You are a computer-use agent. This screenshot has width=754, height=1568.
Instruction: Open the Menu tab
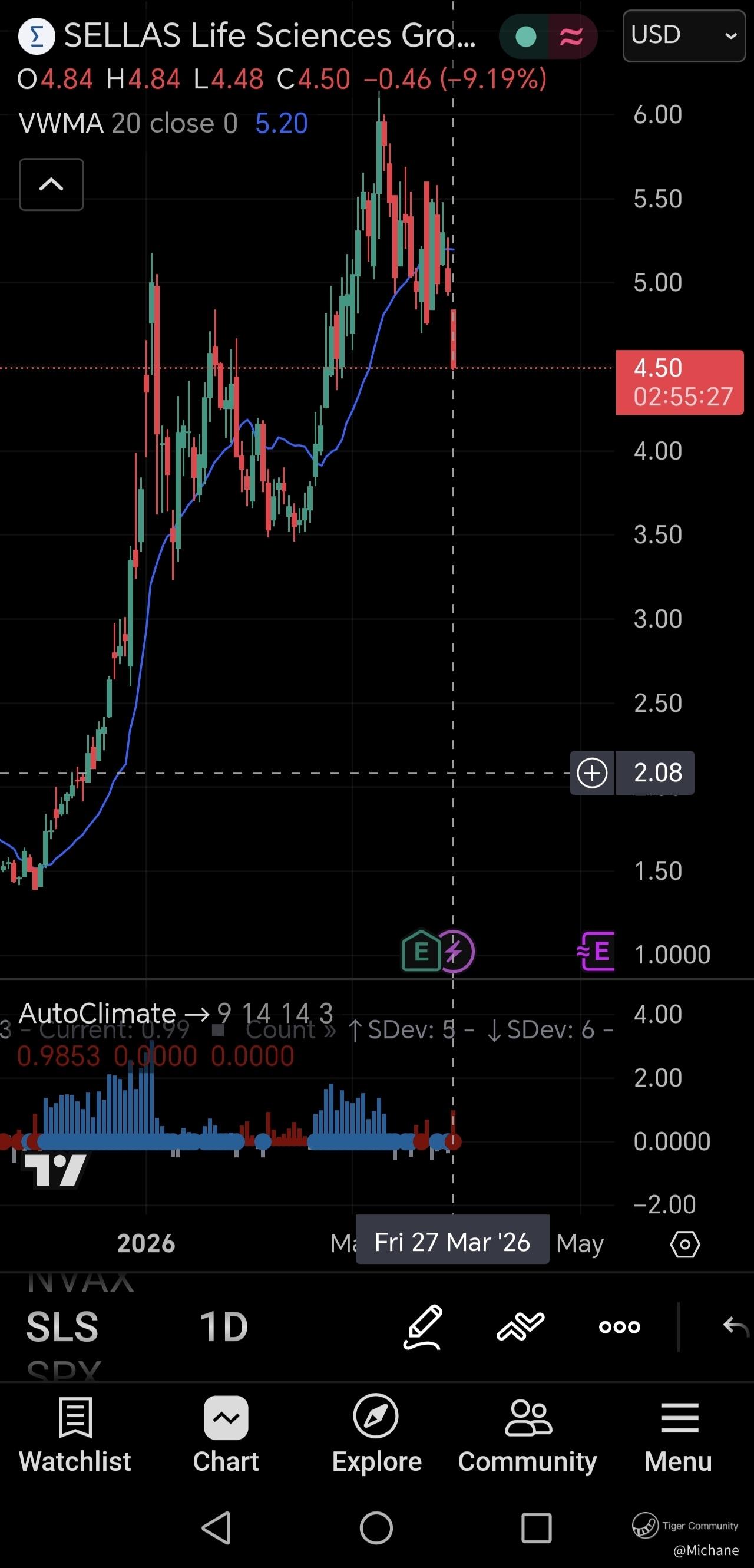click(679, 1434)
